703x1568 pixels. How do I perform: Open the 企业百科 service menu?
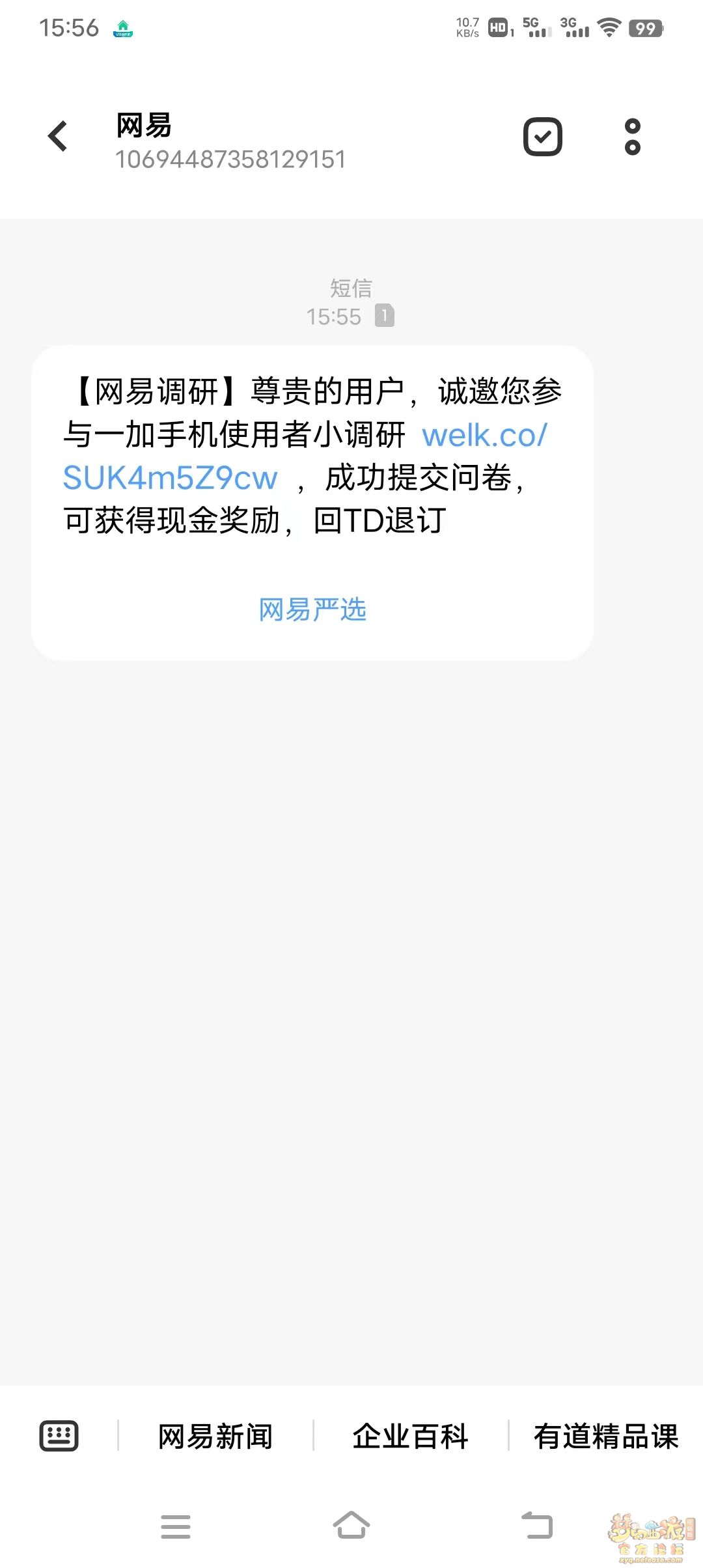coord(410,1436)
